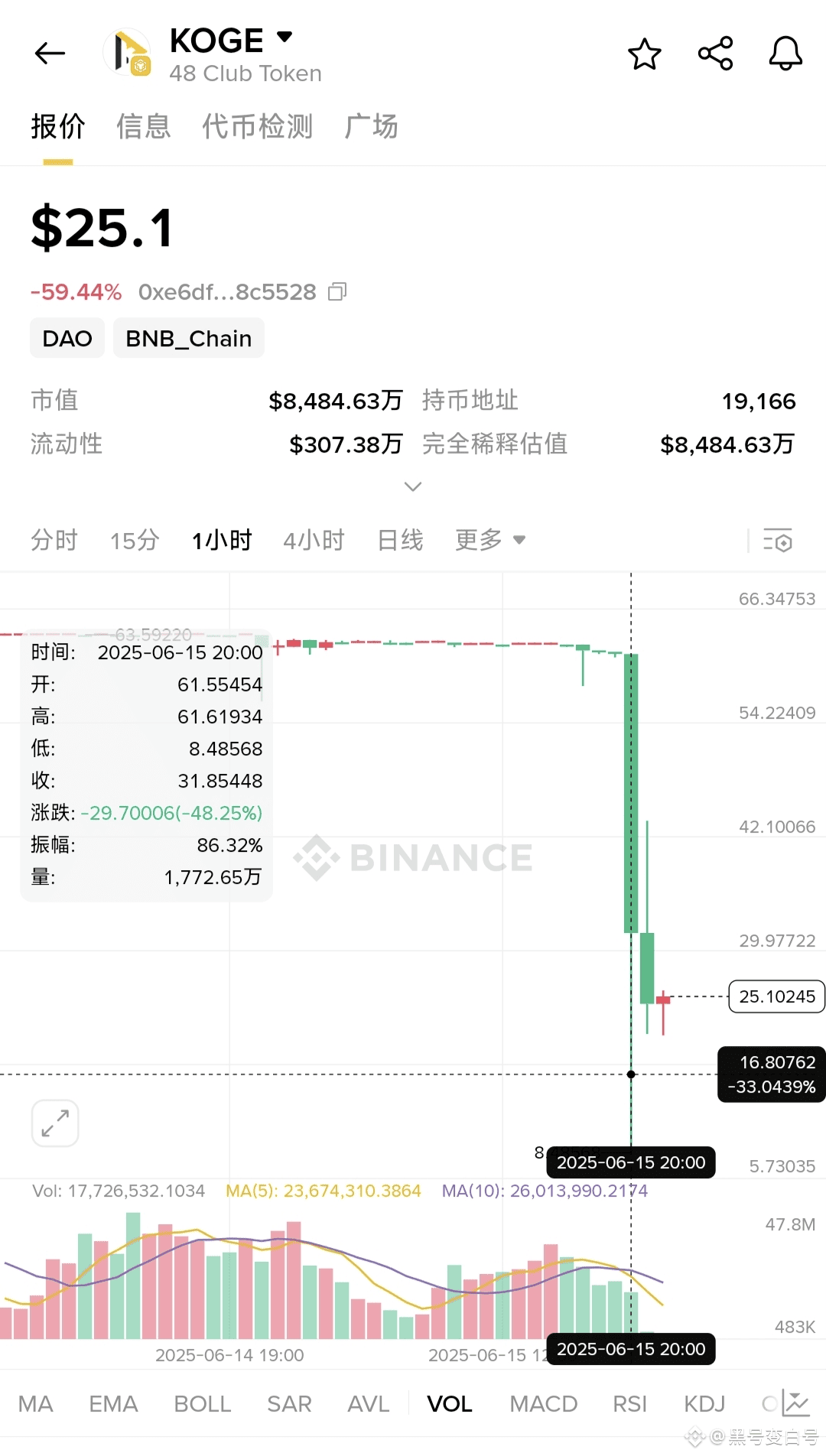The height and width of the screenshot is (1456, 826).
Task: Open the 更多 intervals dropdown
Action: [490, 540]
